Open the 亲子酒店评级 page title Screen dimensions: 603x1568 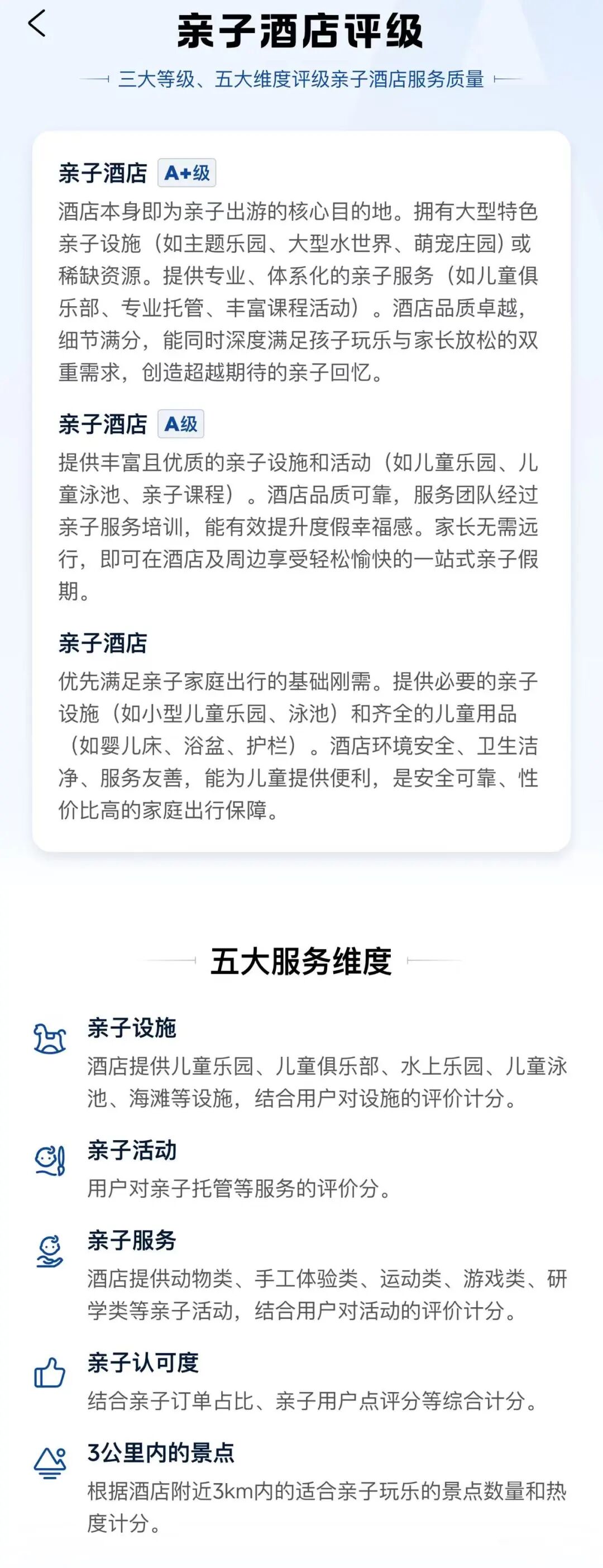pos(301,32)
